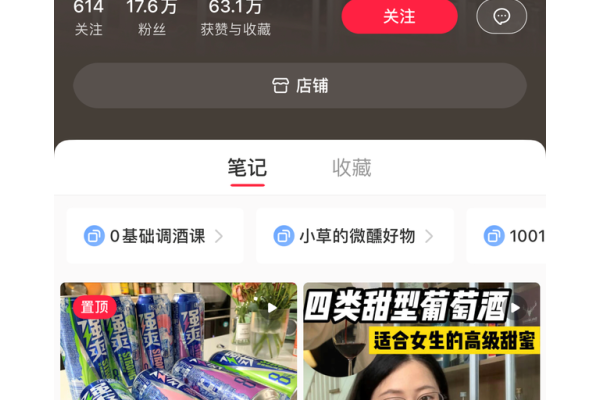Open the 获赞与收藏 stats

pos(236,17)
